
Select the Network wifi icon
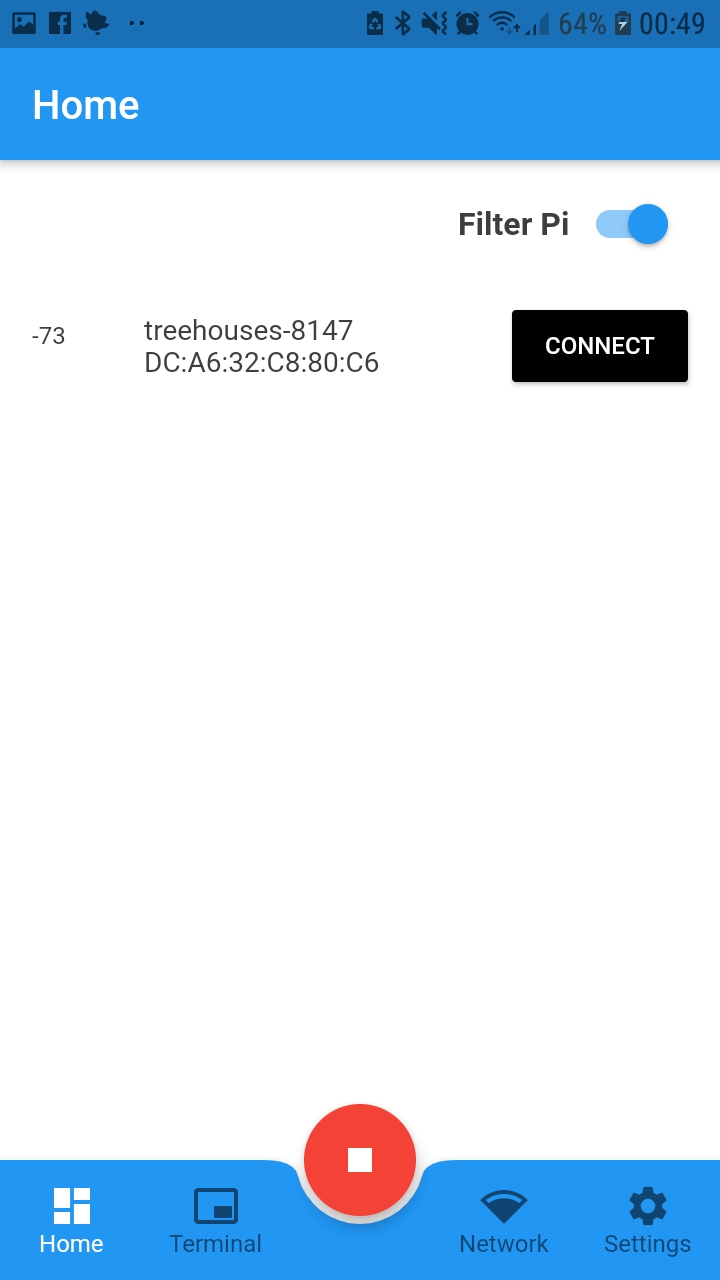(504, 1206)
